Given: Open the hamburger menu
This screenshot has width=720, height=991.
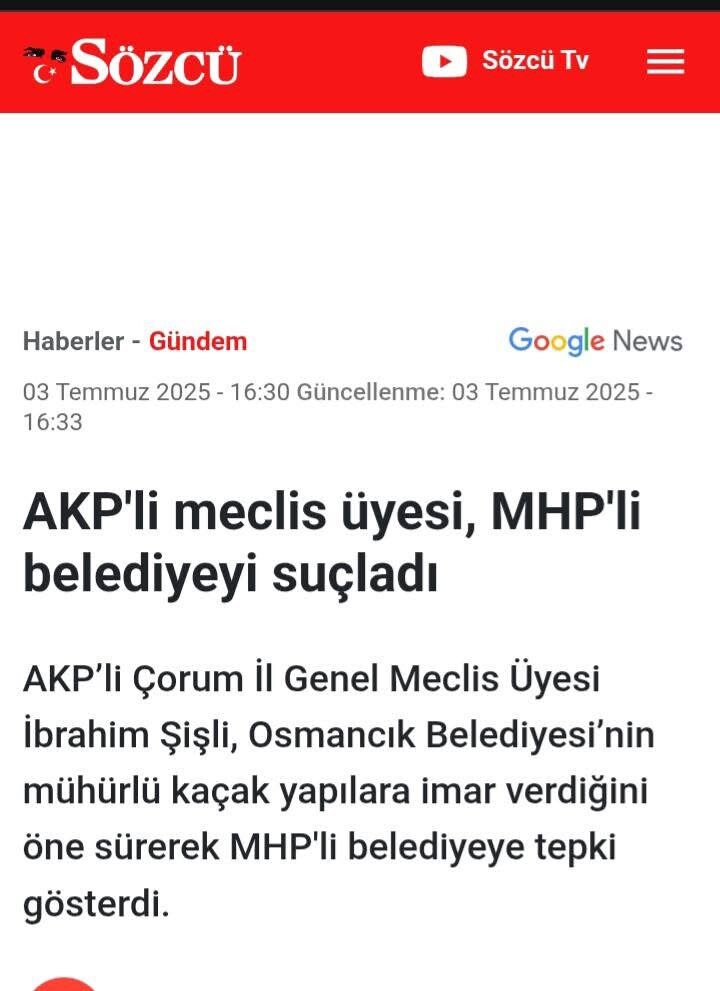Looking at the screenshot, I should click(665, 62).
